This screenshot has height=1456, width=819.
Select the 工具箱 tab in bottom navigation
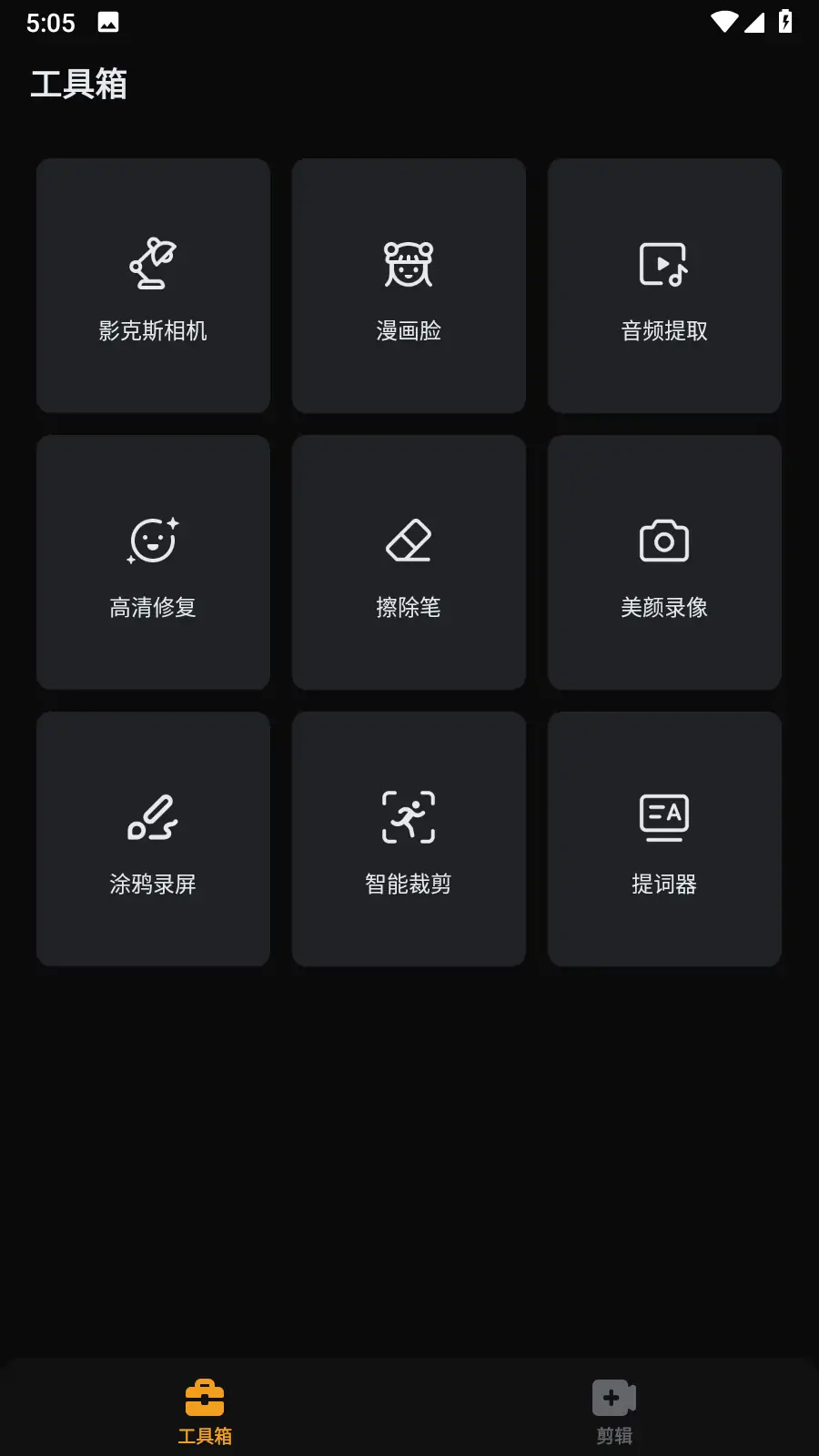[x=206, y=1410]
